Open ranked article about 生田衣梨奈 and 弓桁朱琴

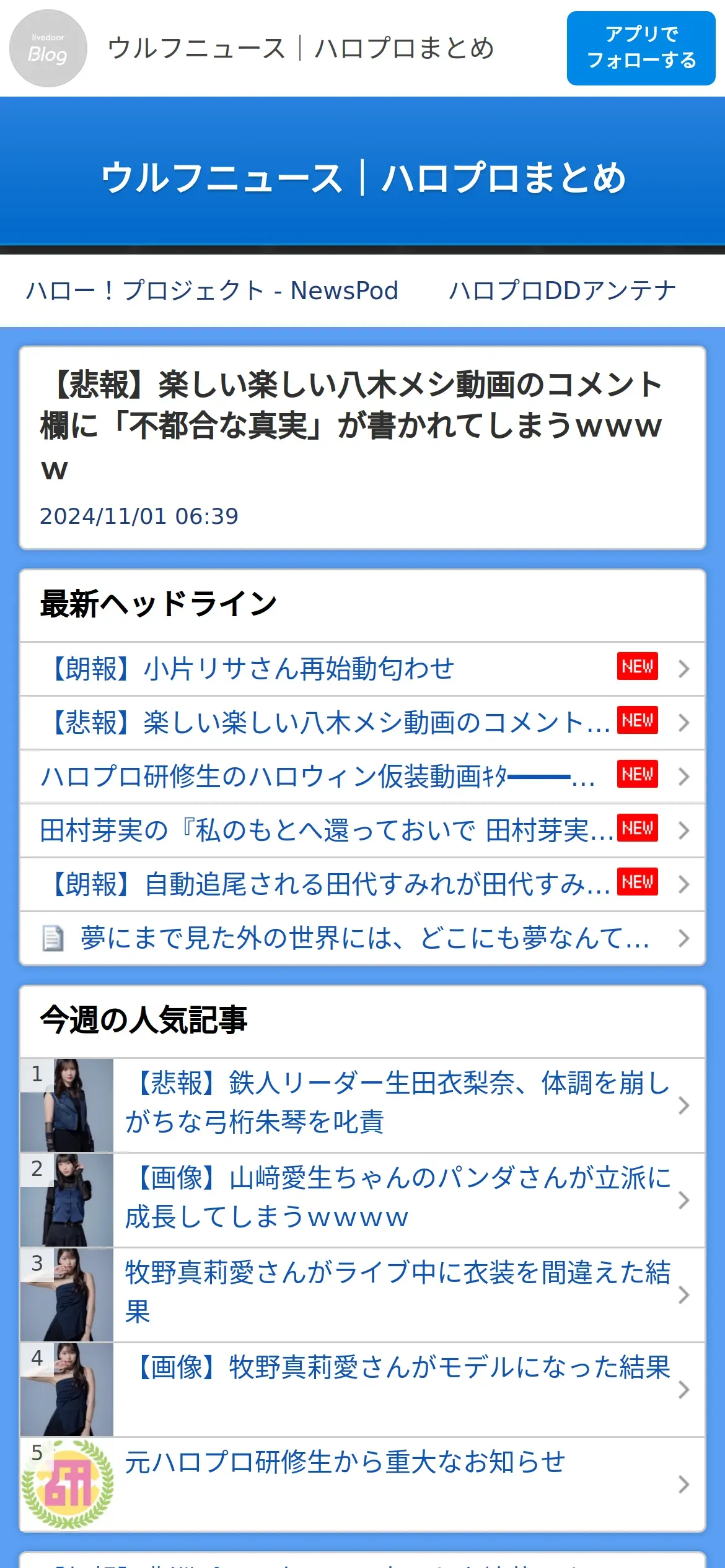(x=362, y=1105)
